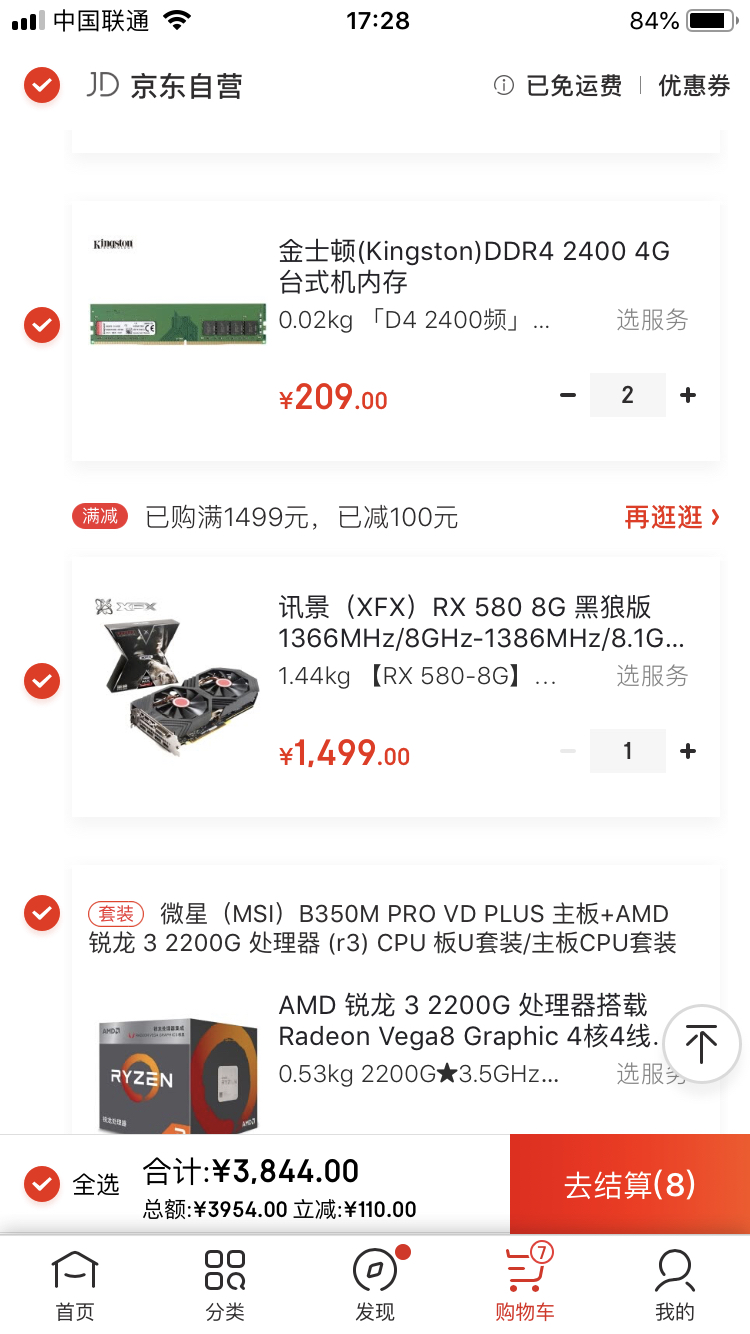Switch to the 我的 profile tab
The height and width of the screenshot is (1334, 750).
pos(675,1286)
